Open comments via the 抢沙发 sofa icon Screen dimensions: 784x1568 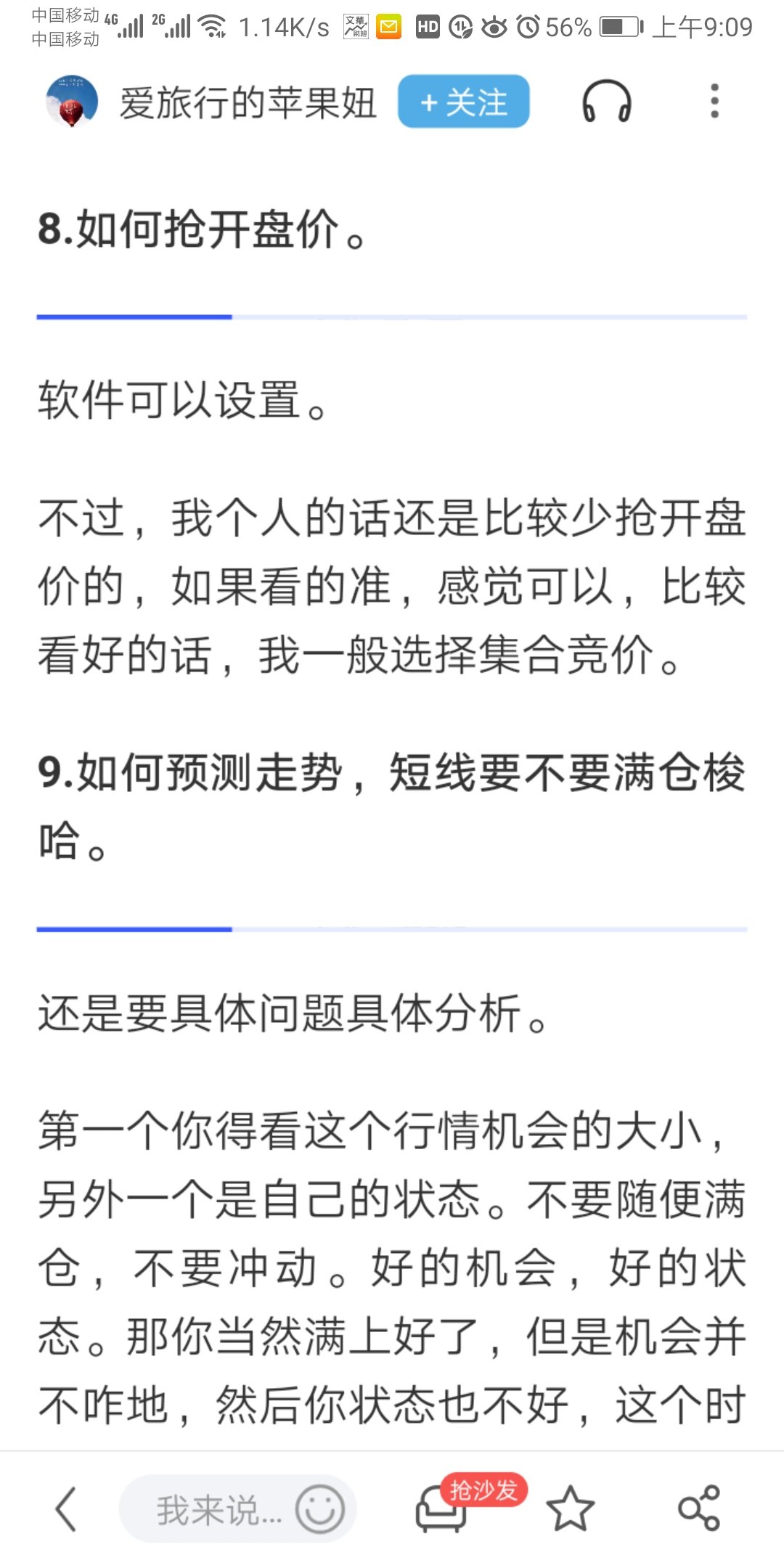tap(441, 1509)
